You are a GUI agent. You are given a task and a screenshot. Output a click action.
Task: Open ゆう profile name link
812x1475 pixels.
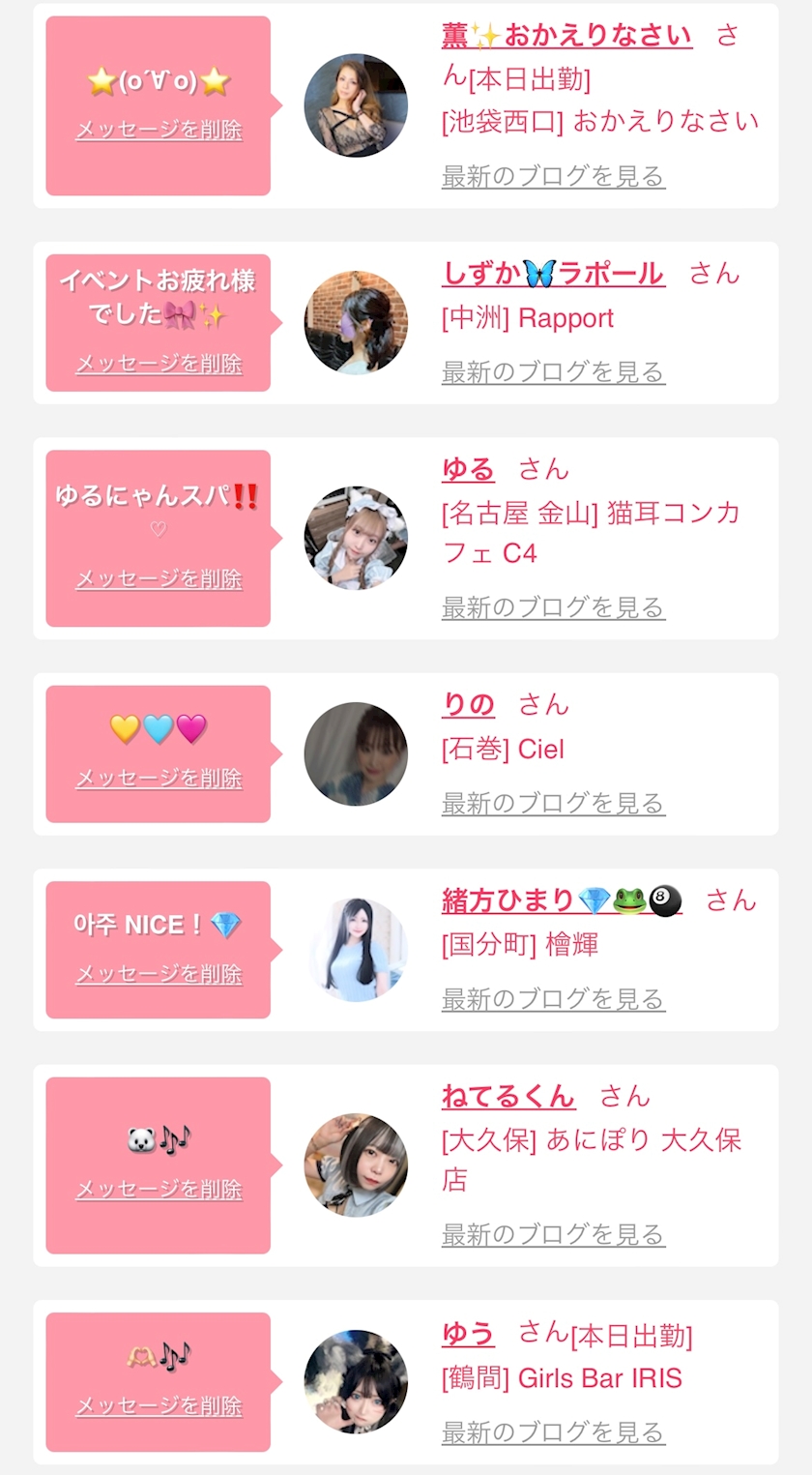468,1335
